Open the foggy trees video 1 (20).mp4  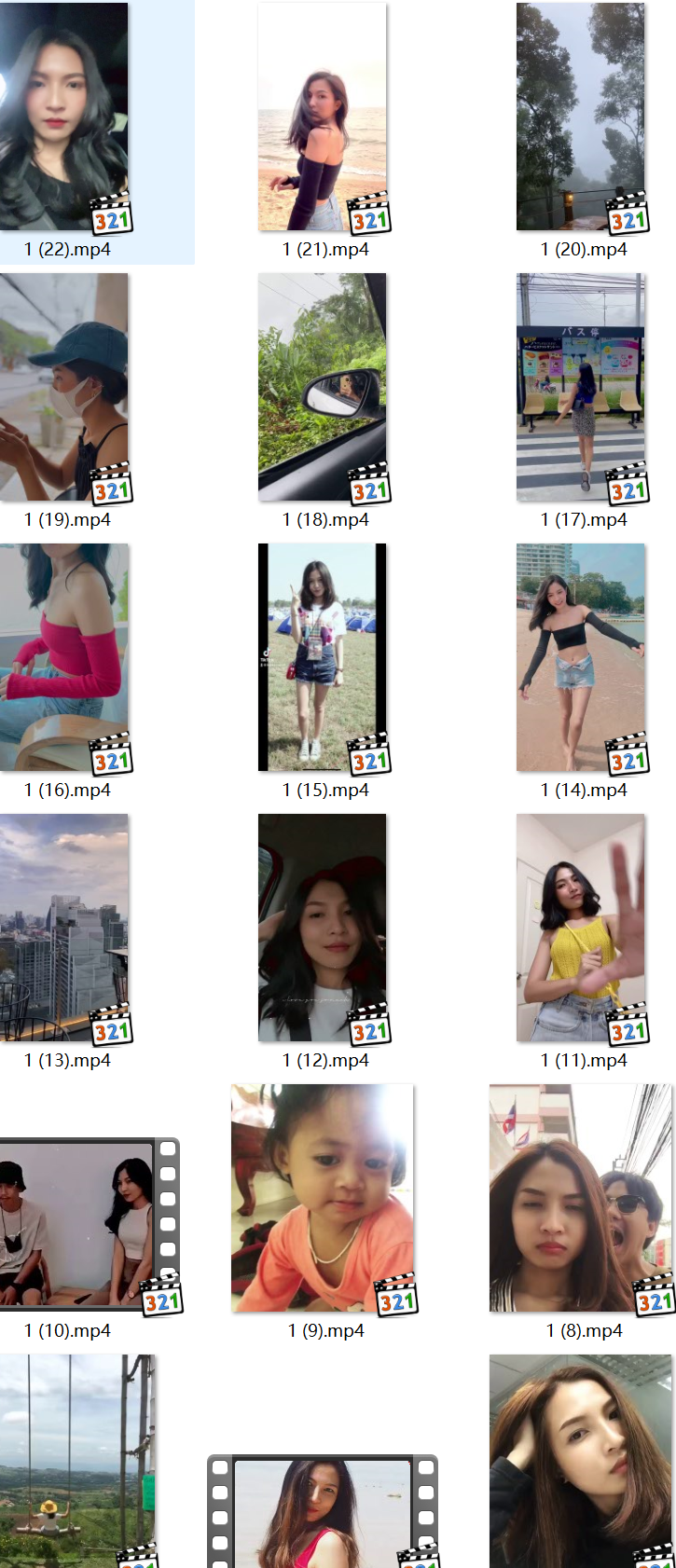coord(580,117)
